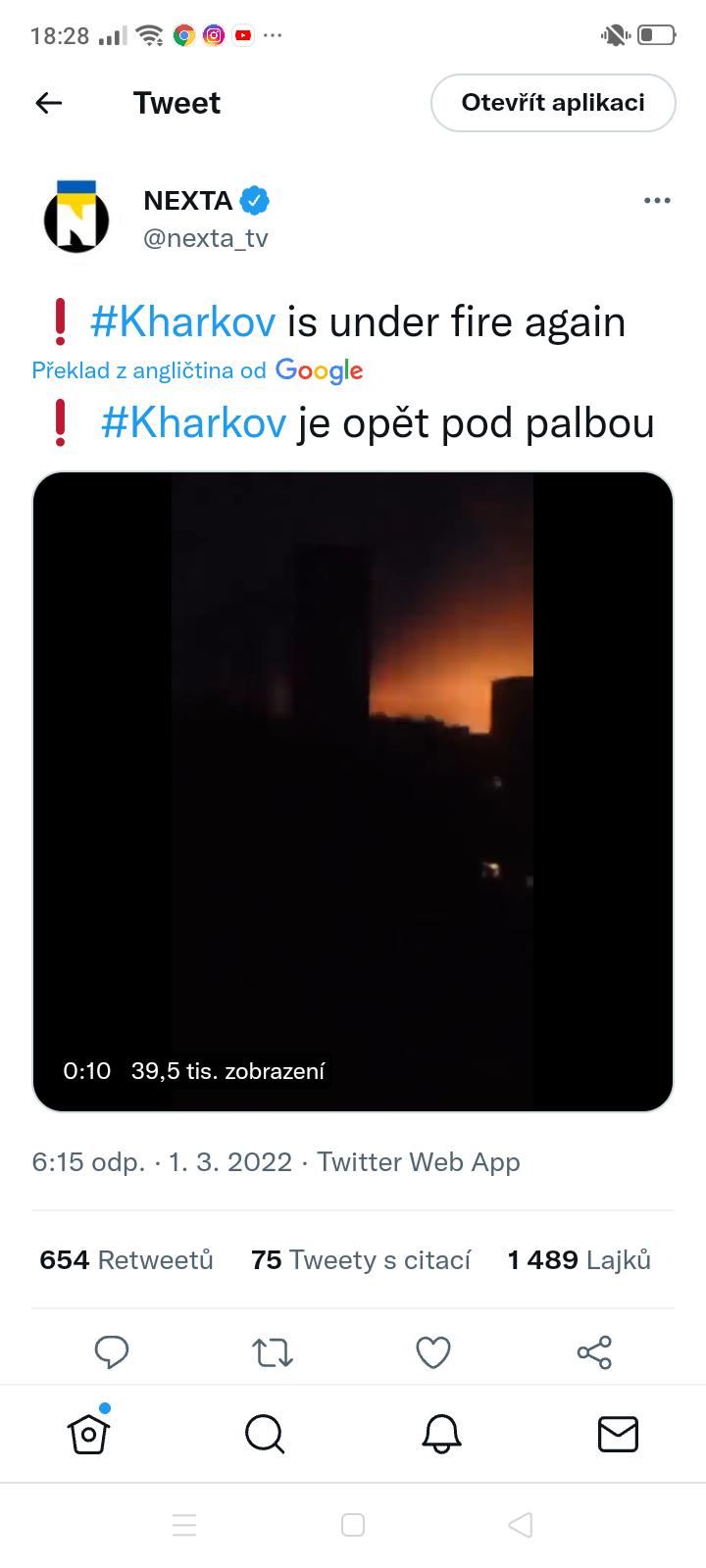This screenshot has height=1568, width=706.
Task: Play the video of the fire
Action: pos(353,792)
